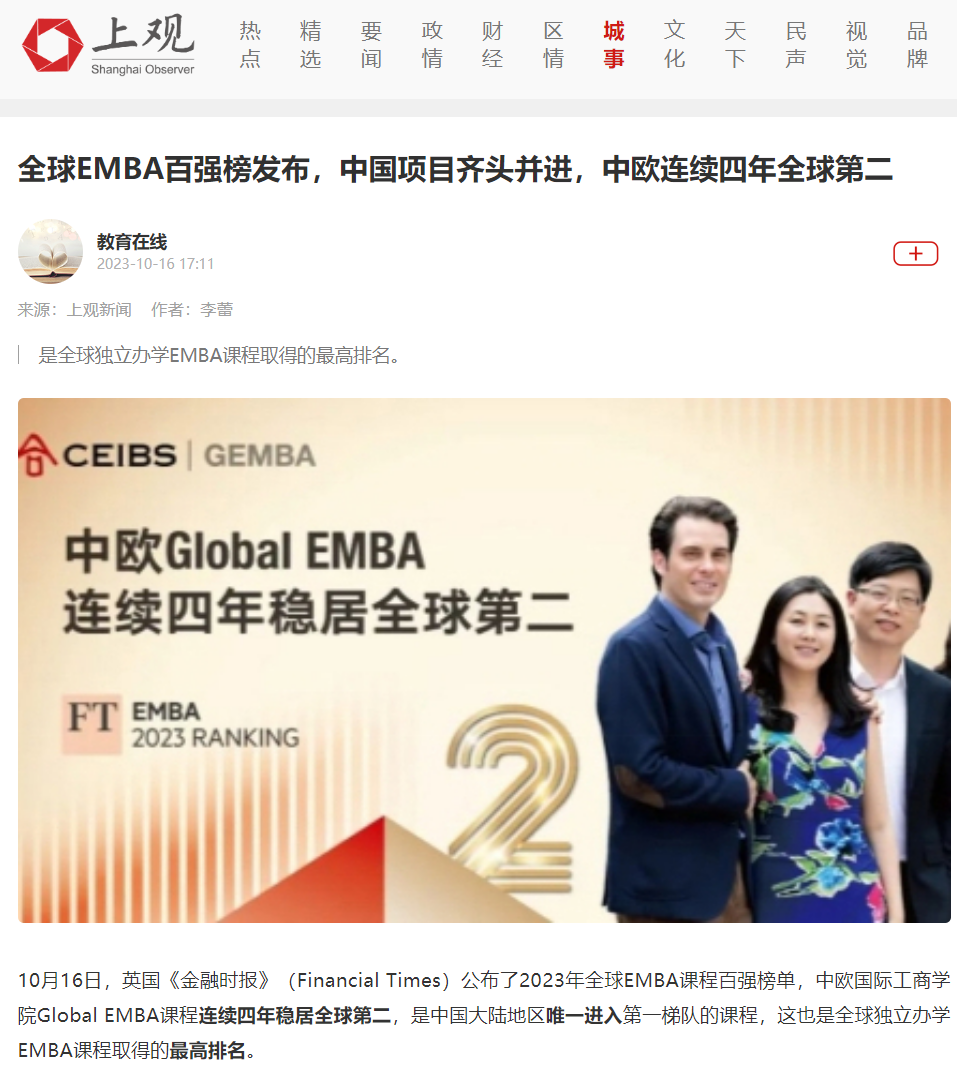Select the 政情 tab

tap(432, 45)
